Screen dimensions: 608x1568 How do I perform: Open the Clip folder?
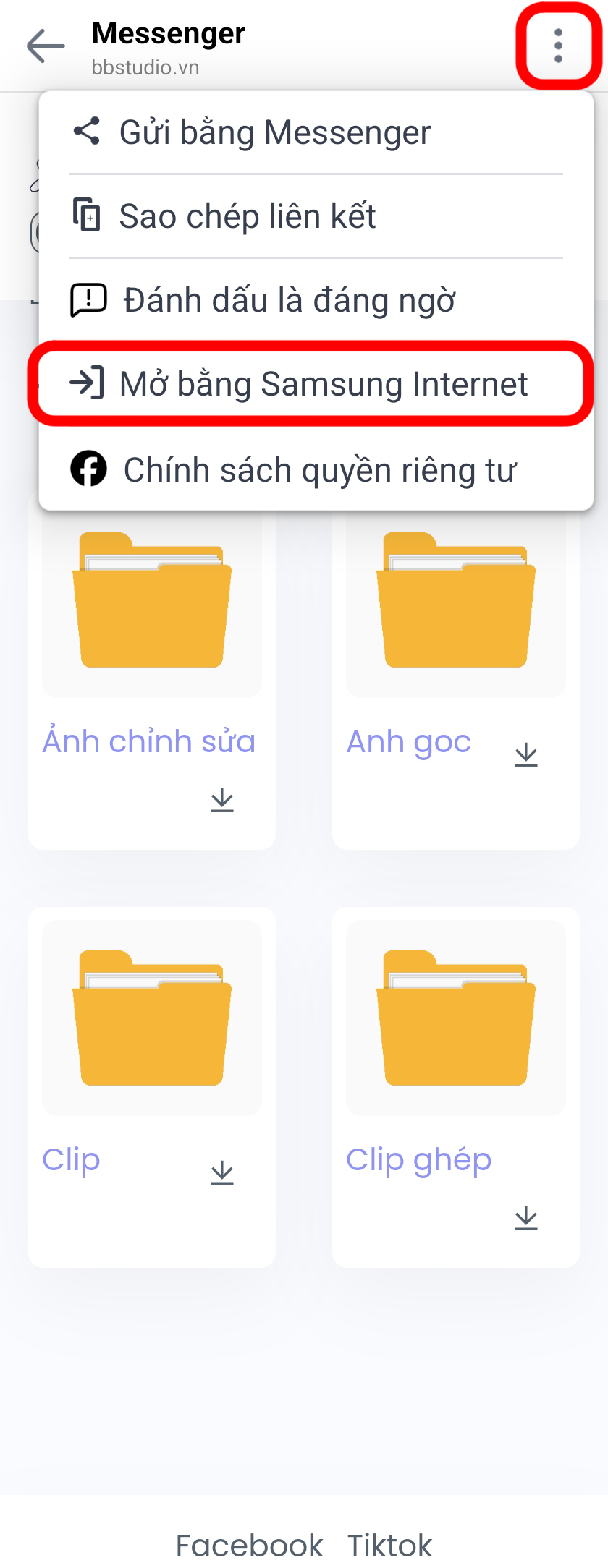(x=151, y=1018)
